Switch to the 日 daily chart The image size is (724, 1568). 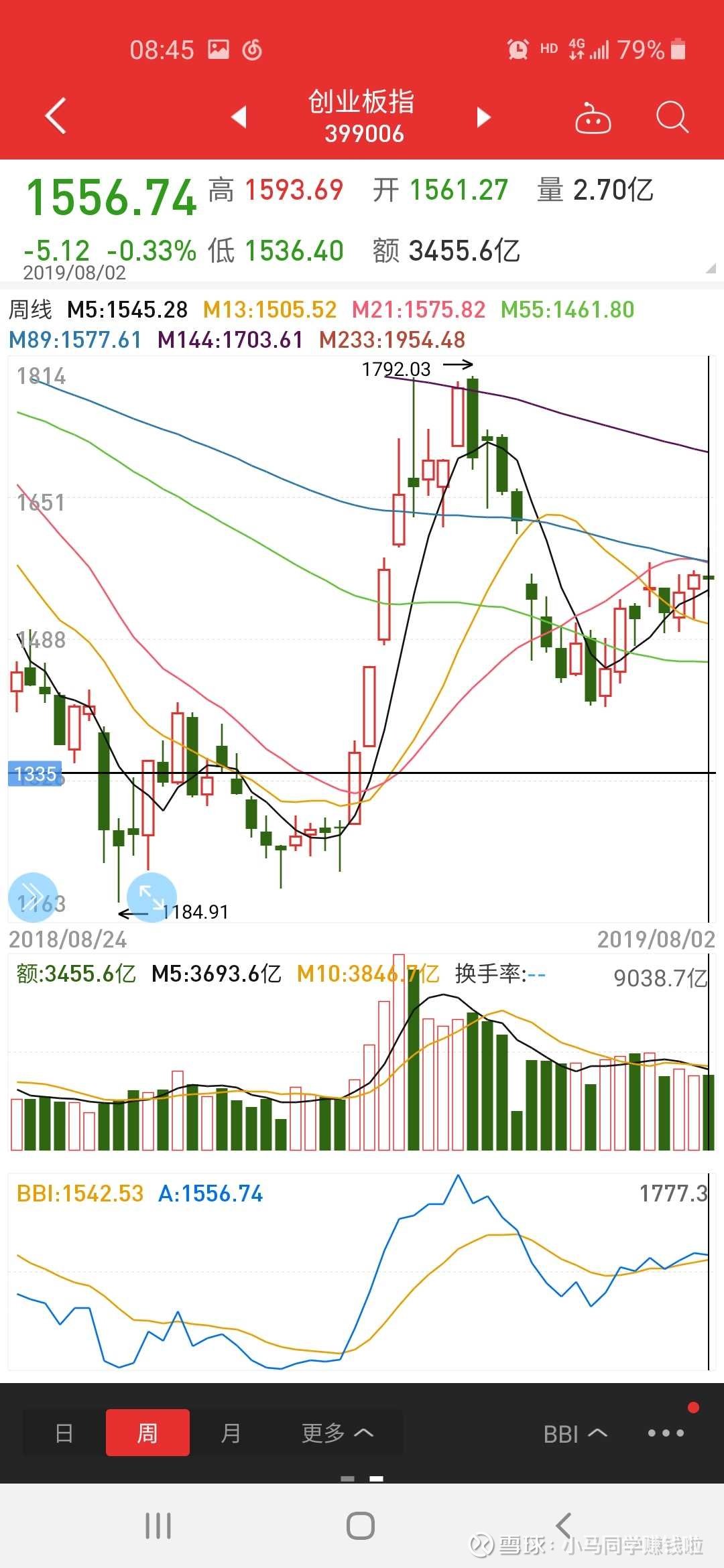64,1433
